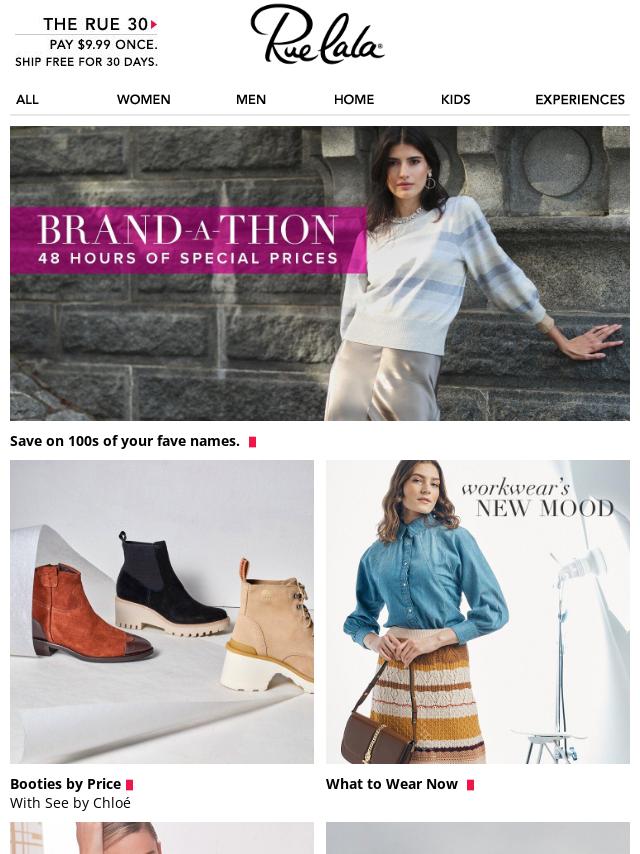Open The Rue 30 shipping offer
The width and height of the screenshot is (640, 854).
coord(86,42)
